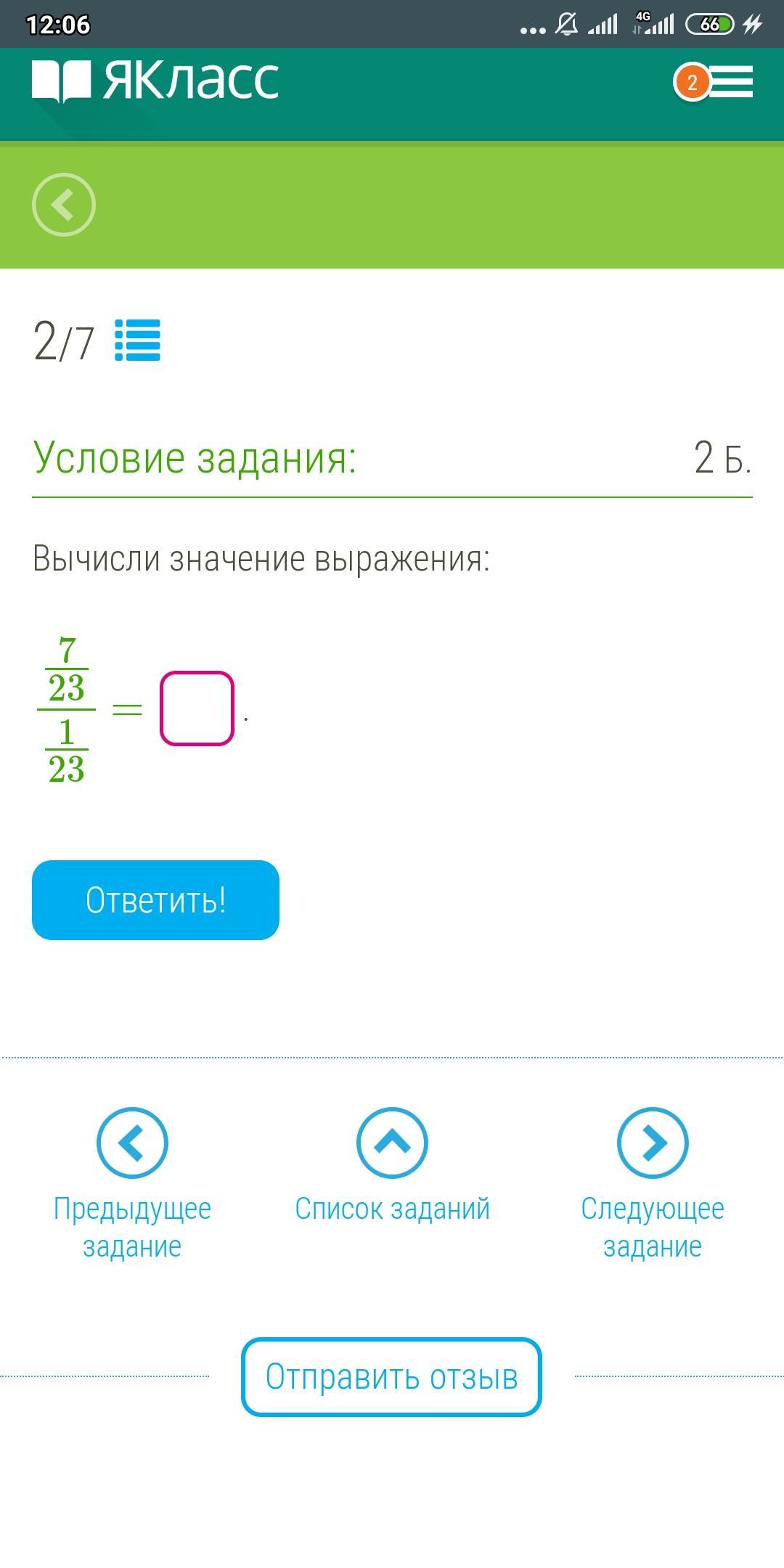Tap Отправить отзыв button
The width and height of the screenshot is (784, 1568).
coord(391,1376)
